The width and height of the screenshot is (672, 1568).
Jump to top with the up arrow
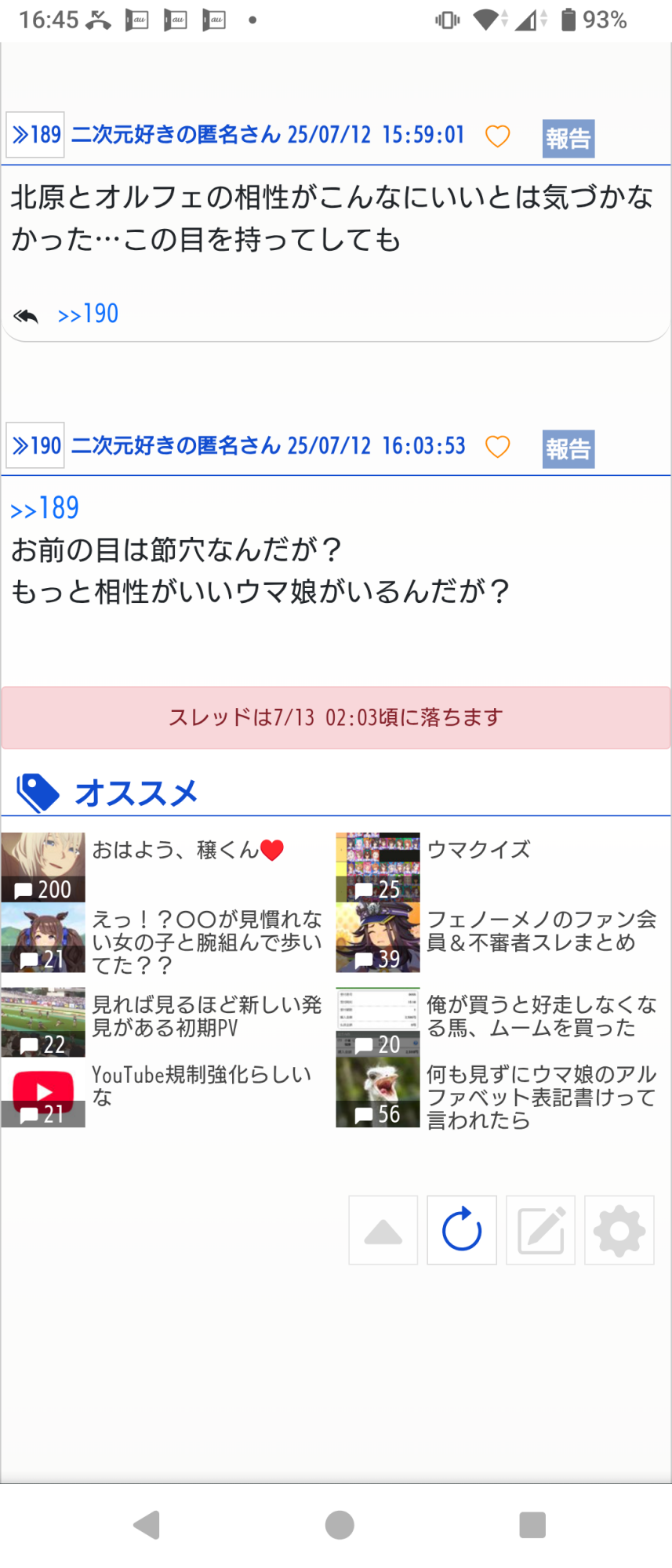pos(383,1230)
